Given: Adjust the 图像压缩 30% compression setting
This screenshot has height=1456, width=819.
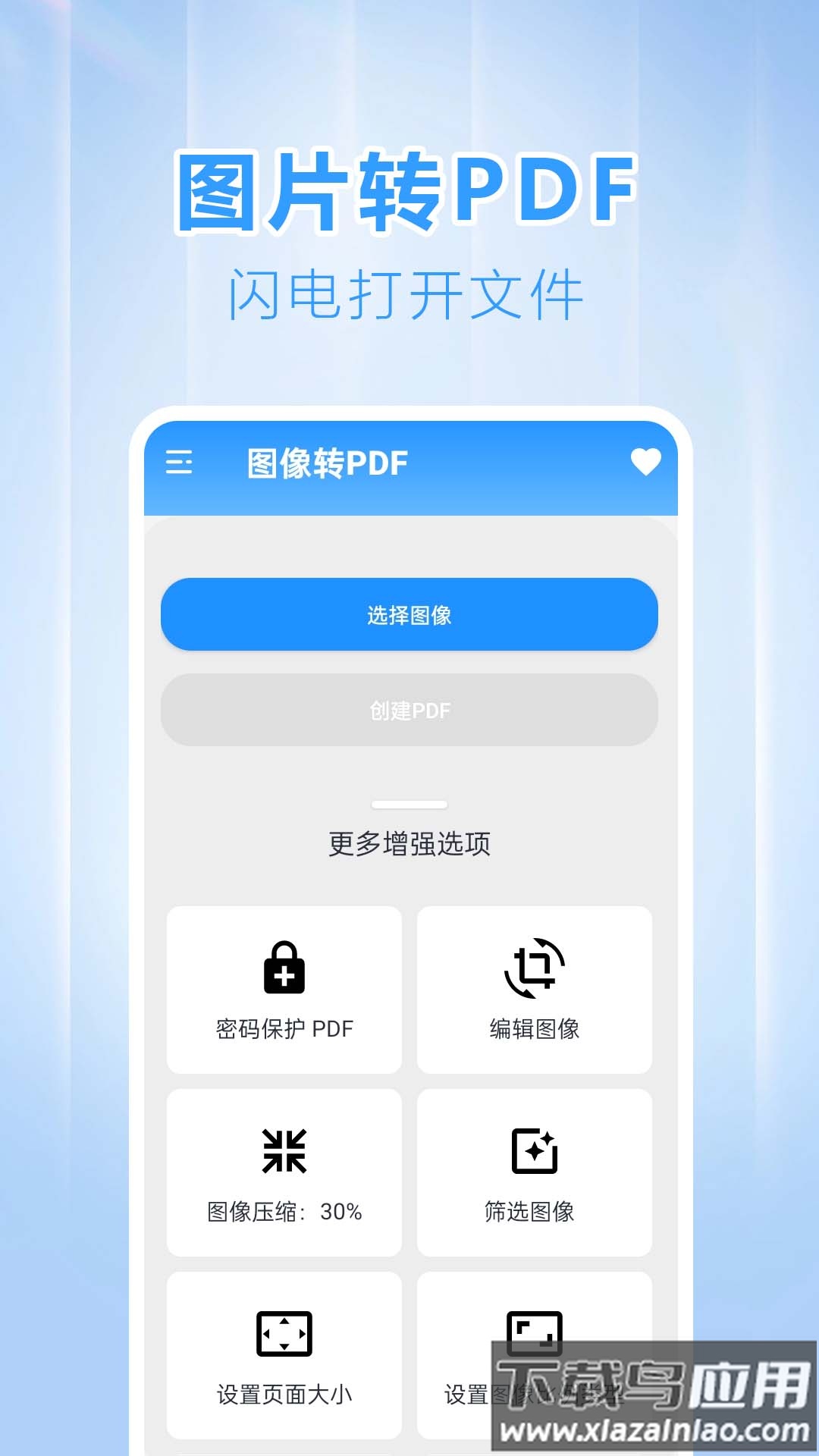Looking at the screenshot, I should [x=284, y=1170].
